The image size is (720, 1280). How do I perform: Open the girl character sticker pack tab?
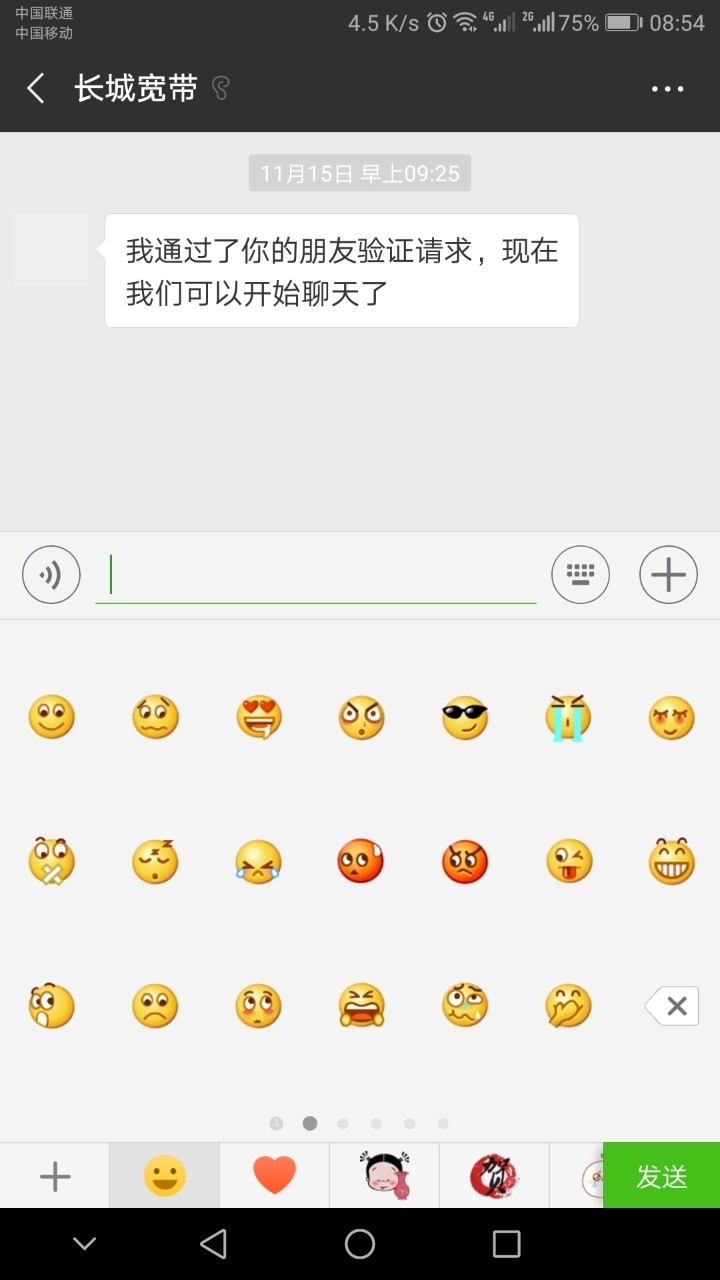tap(383, 1175)
